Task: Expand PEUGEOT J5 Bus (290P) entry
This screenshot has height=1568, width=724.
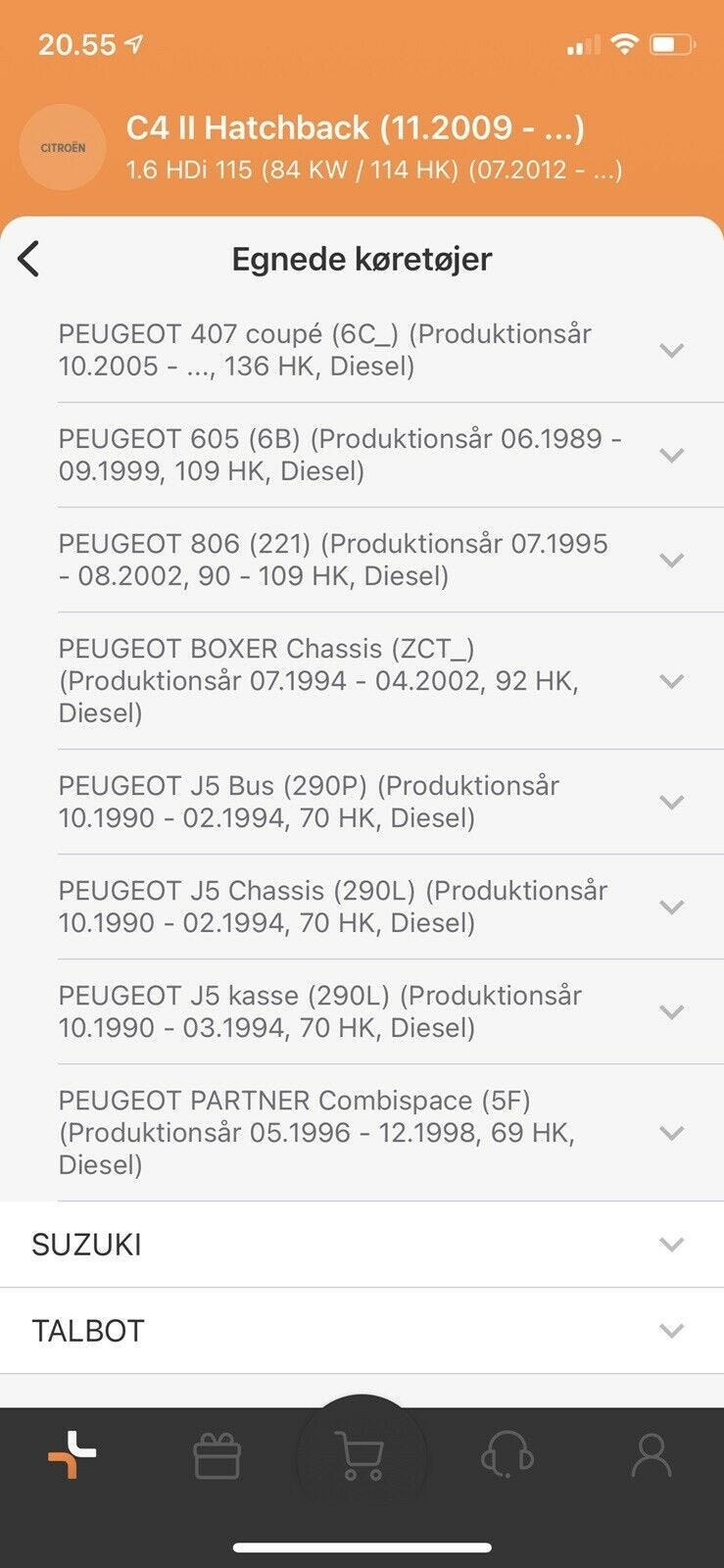Action: [x=671, y=802]
